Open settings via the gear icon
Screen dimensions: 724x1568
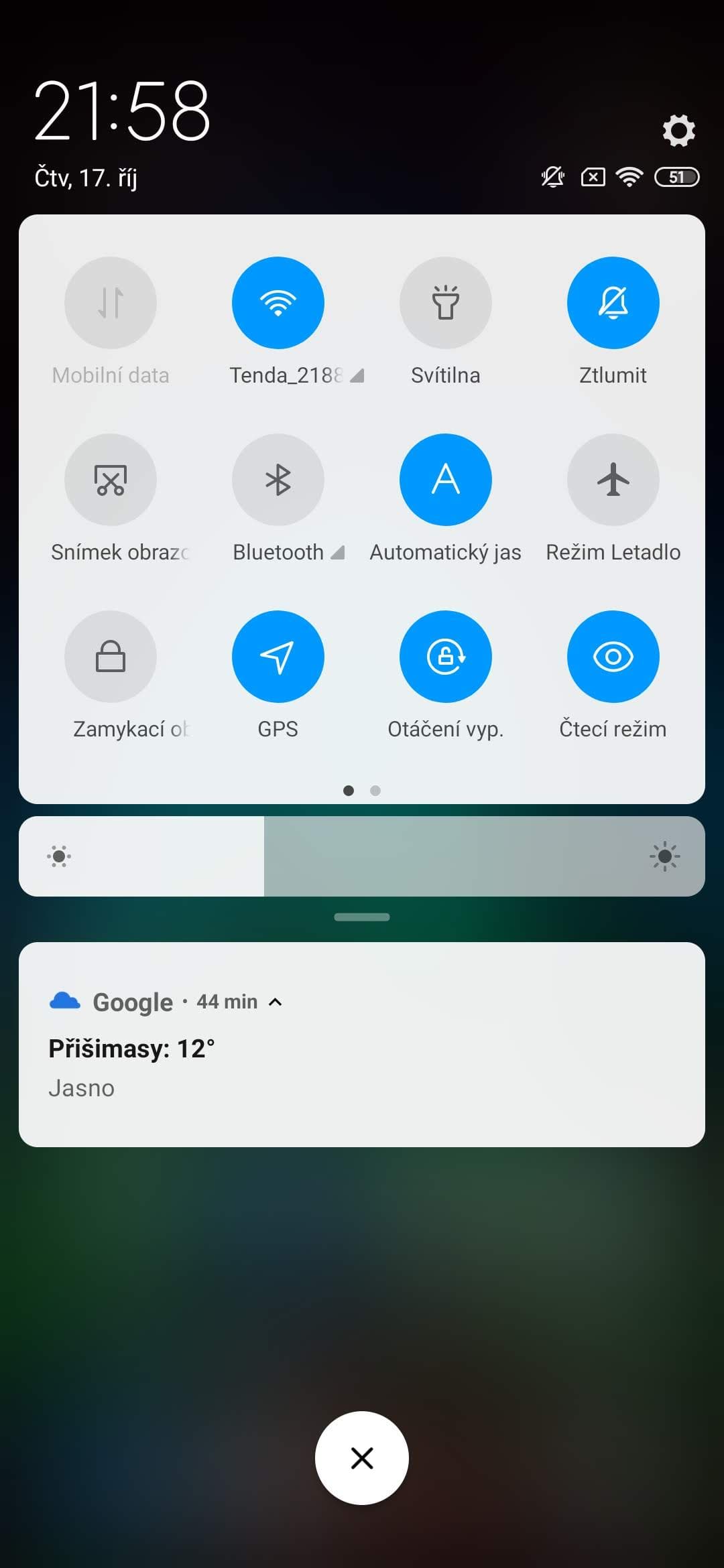[x=678, y=130]
